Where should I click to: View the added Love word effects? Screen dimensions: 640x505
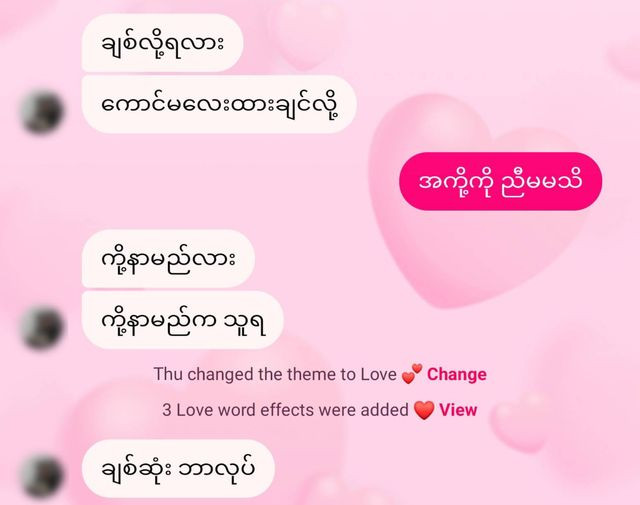459,410
